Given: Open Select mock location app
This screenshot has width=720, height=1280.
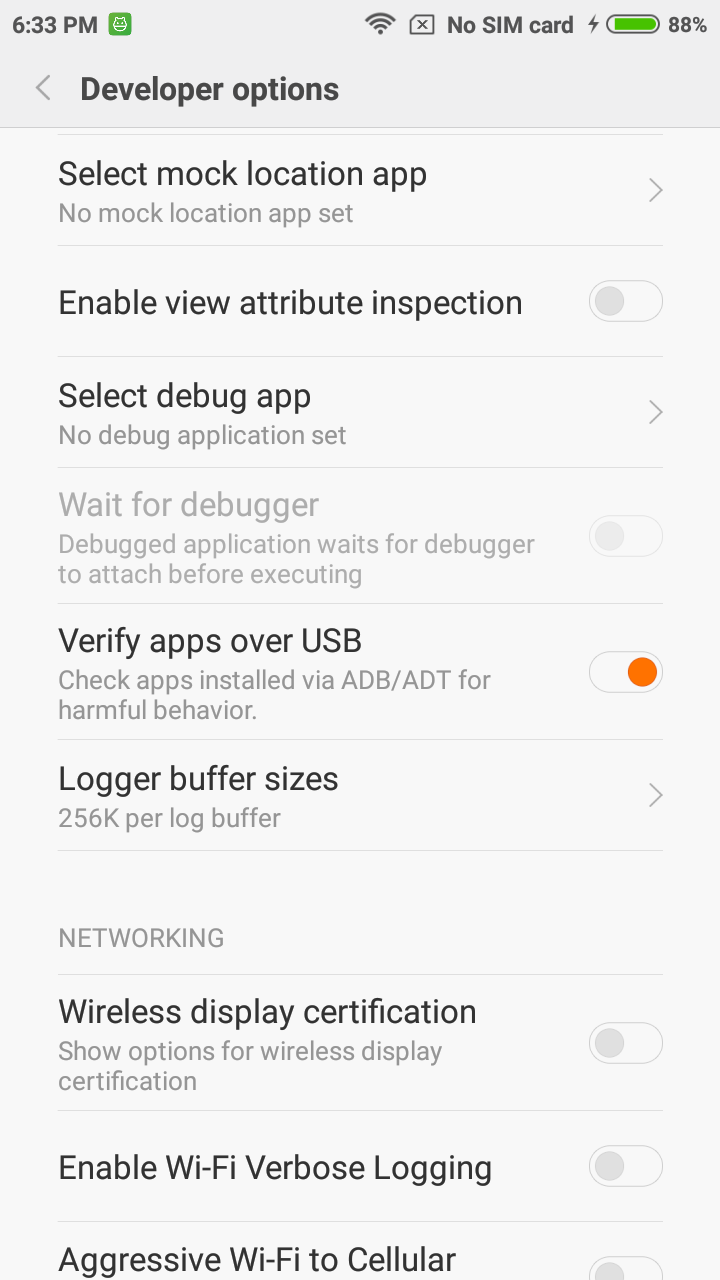Looking at the screenshot, I should [360, 191].
